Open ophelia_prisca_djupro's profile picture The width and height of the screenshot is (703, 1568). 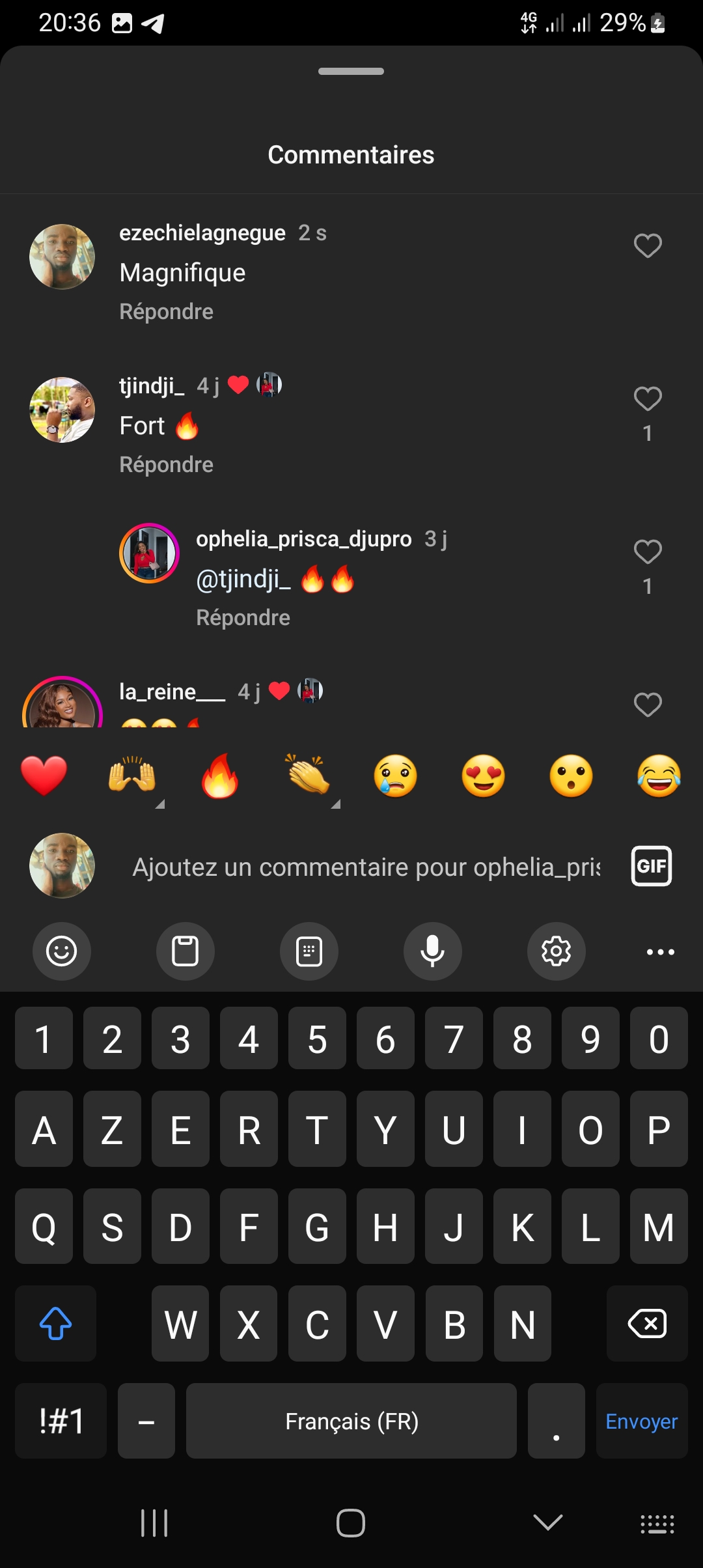149,553
